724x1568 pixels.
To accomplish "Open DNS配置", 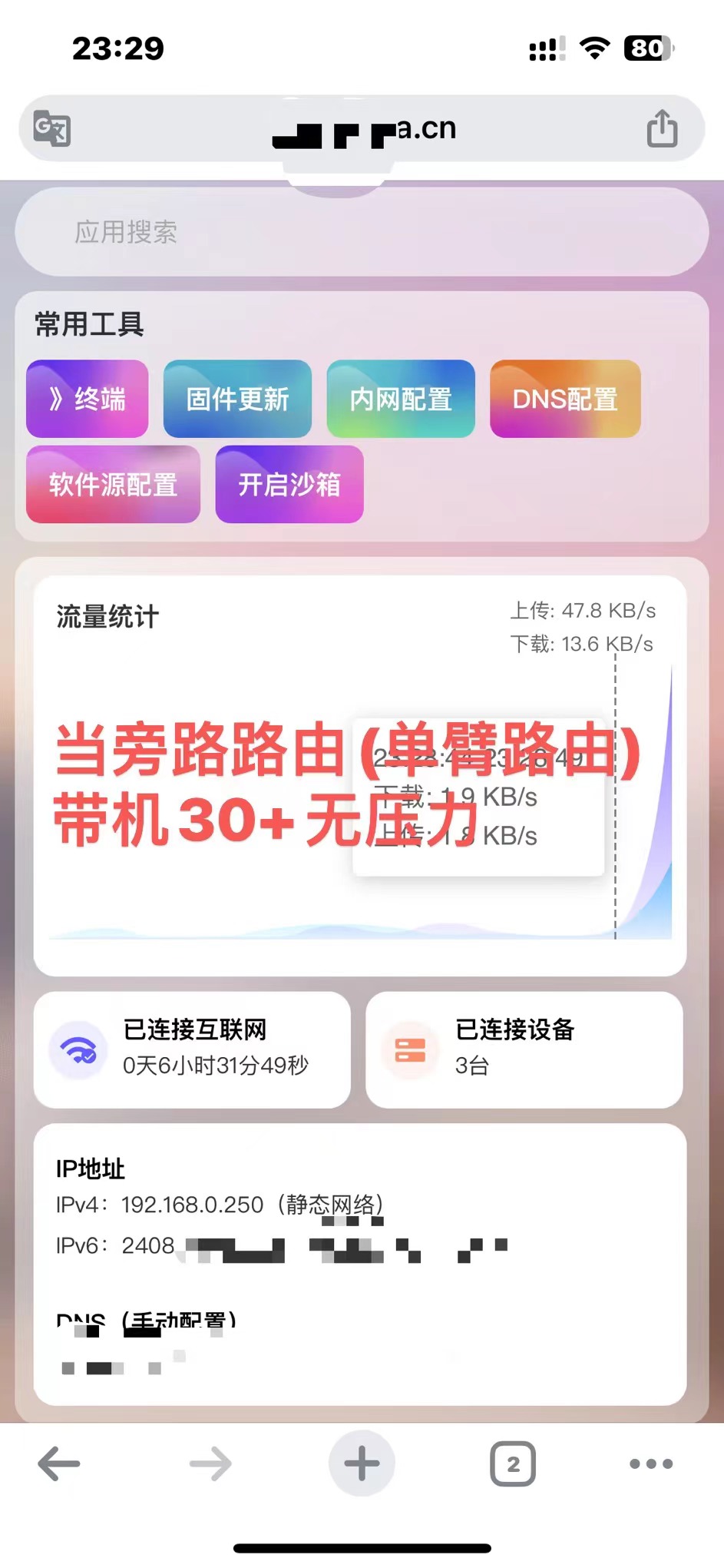I will 565,399.
